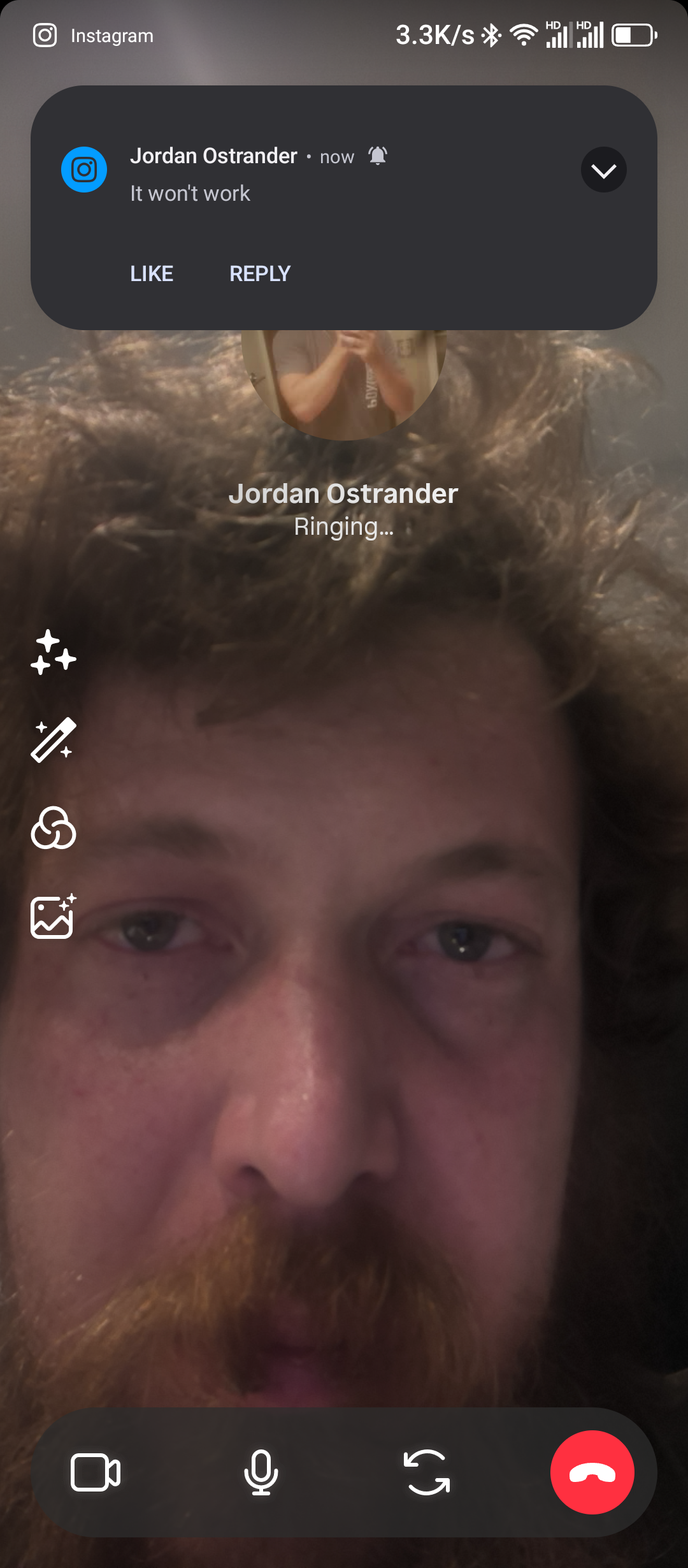The height and width of the screenshot is (1568, 688).
Task: Open the "It won't work" message notification
Action: [344, 175]
